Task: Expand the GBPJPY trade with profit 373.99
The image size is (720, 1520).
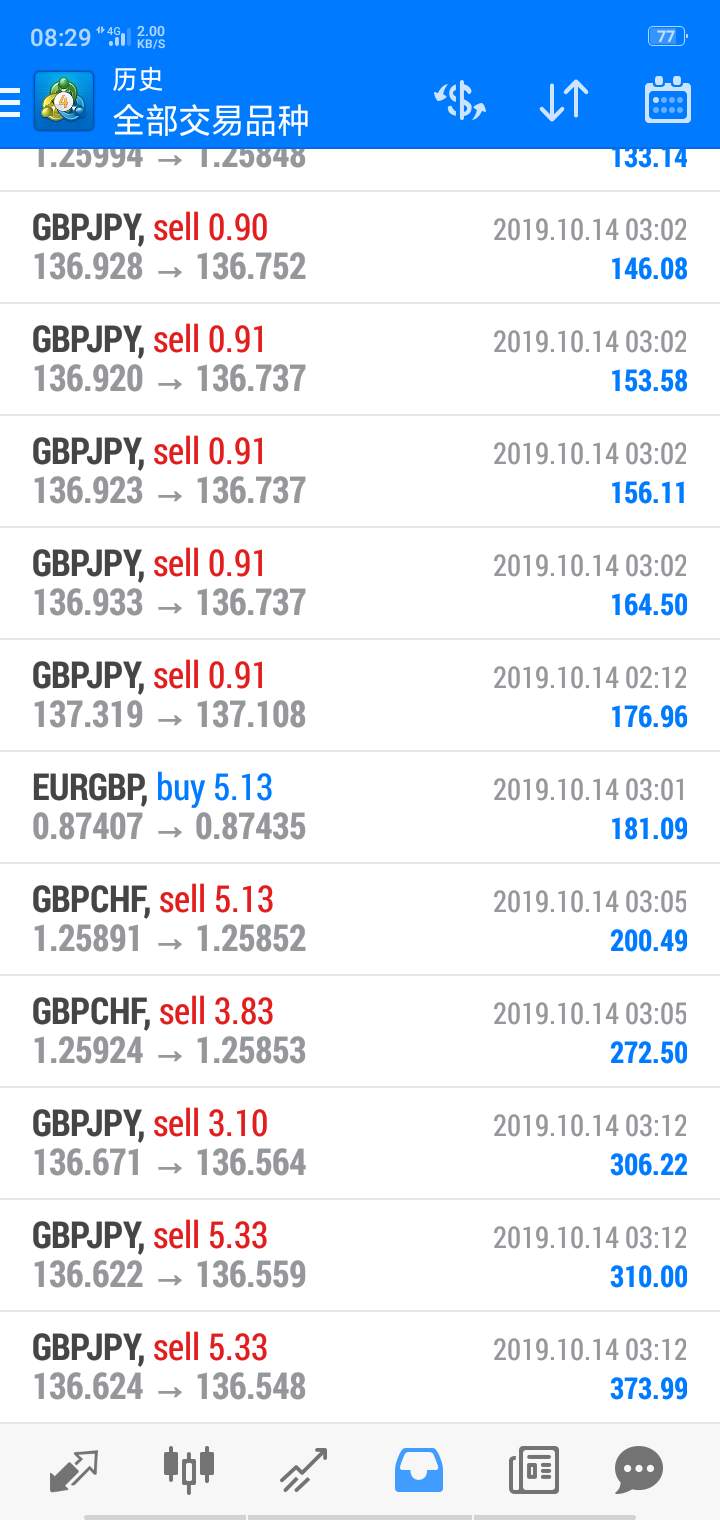Action: pyautogui.click(x=360, y=1368)
